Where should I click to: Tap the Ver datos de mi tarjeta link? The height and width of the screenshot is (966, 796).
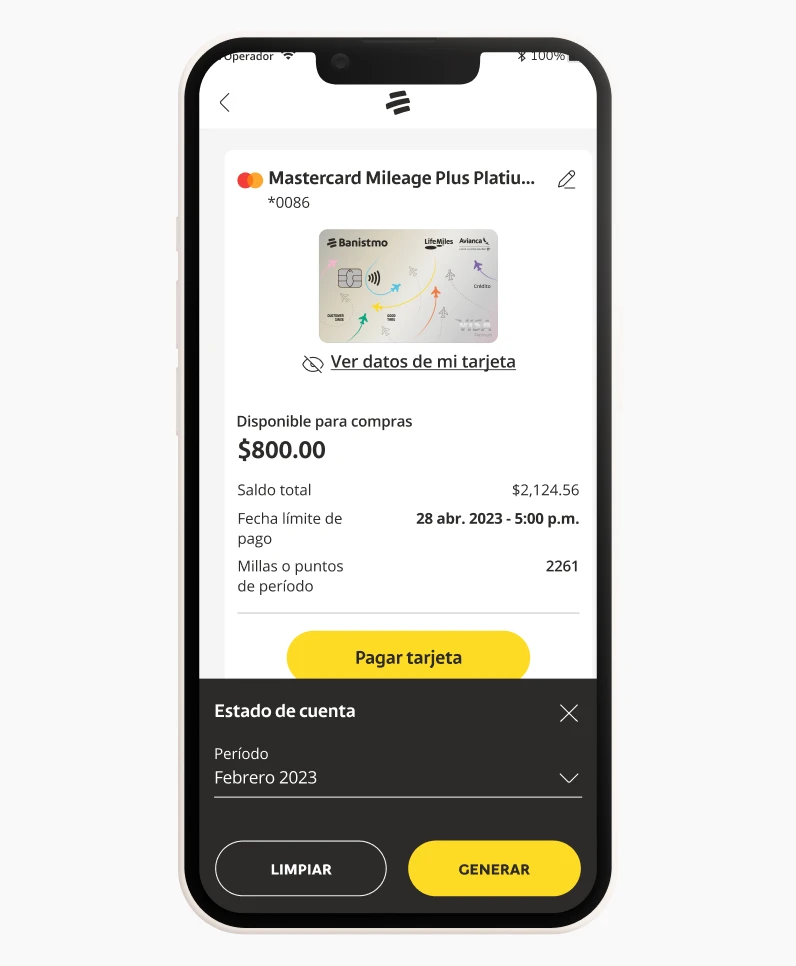pos(422,362)
